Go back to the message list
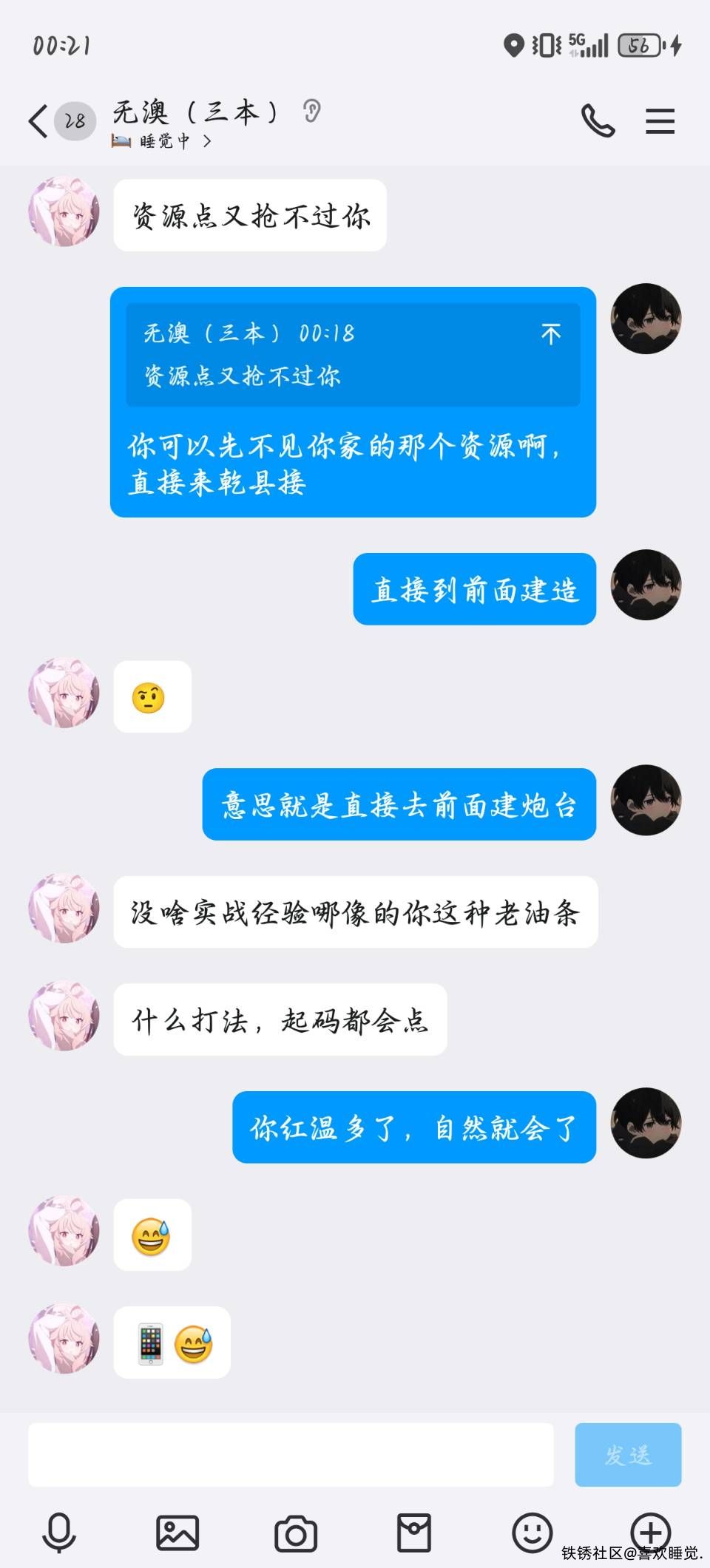This screenshot has height=1568, width=710. pyautogui.click(x=38, y=121)
